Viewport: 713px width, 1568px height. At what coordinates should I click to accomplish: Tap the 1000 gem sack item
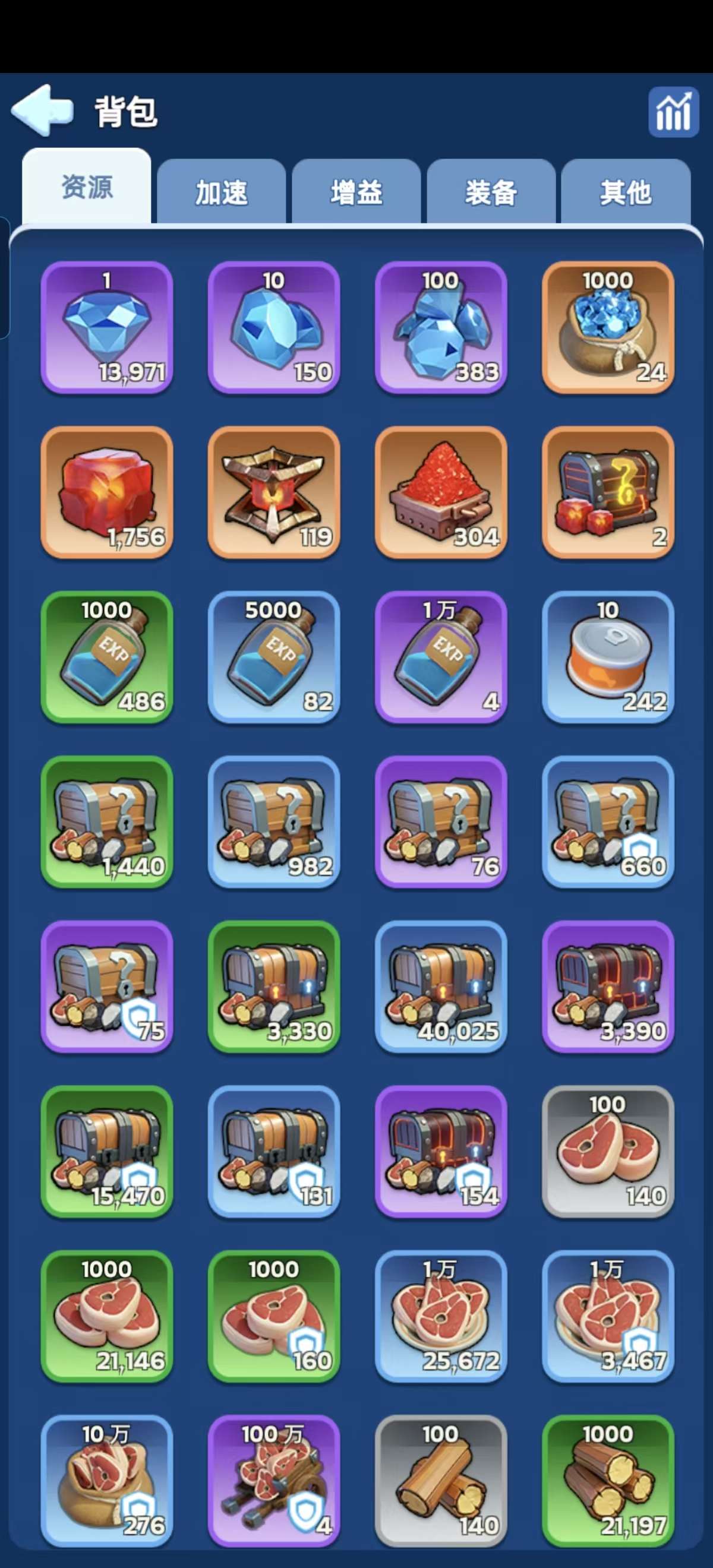608,327
